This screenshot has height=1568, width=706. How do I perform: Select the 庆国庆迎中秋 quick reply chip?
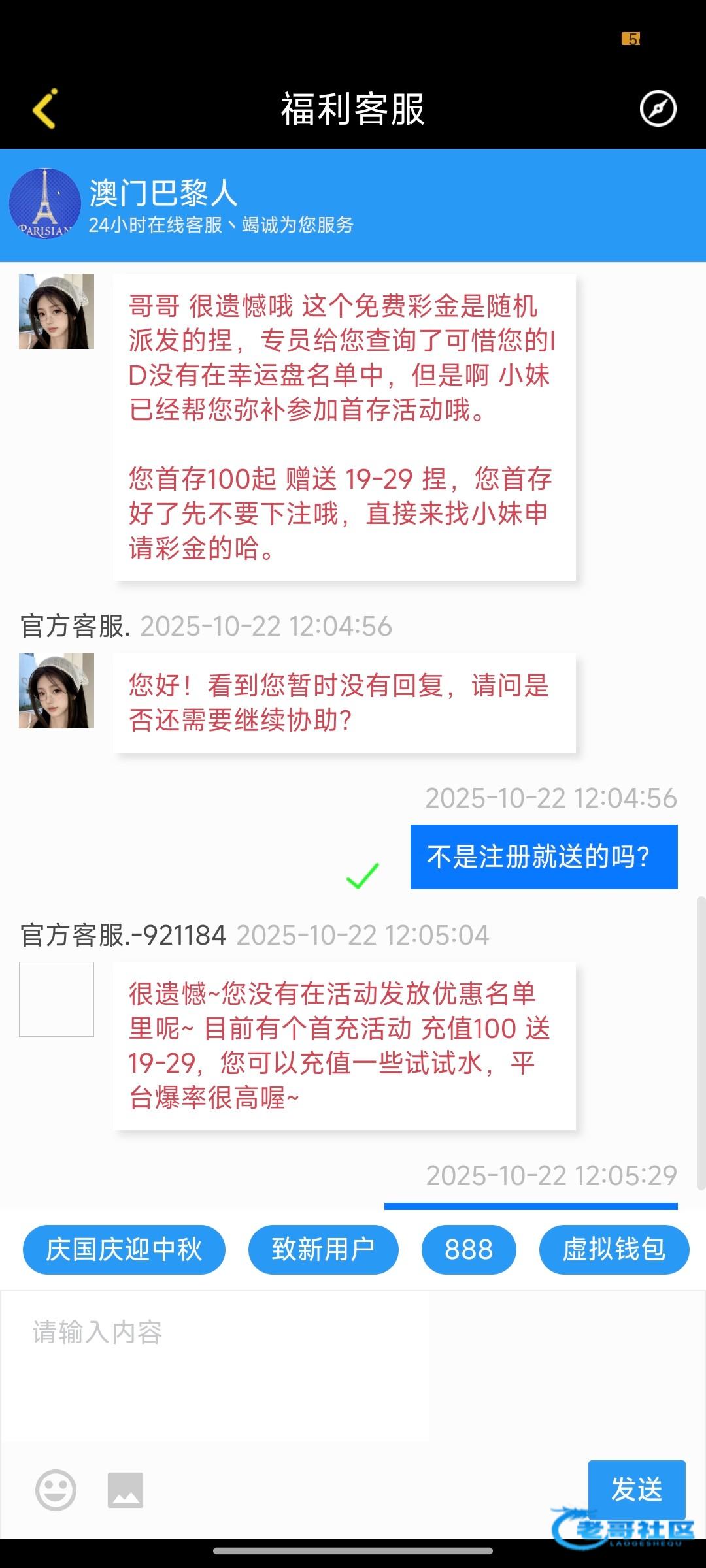pos(124,1249)
